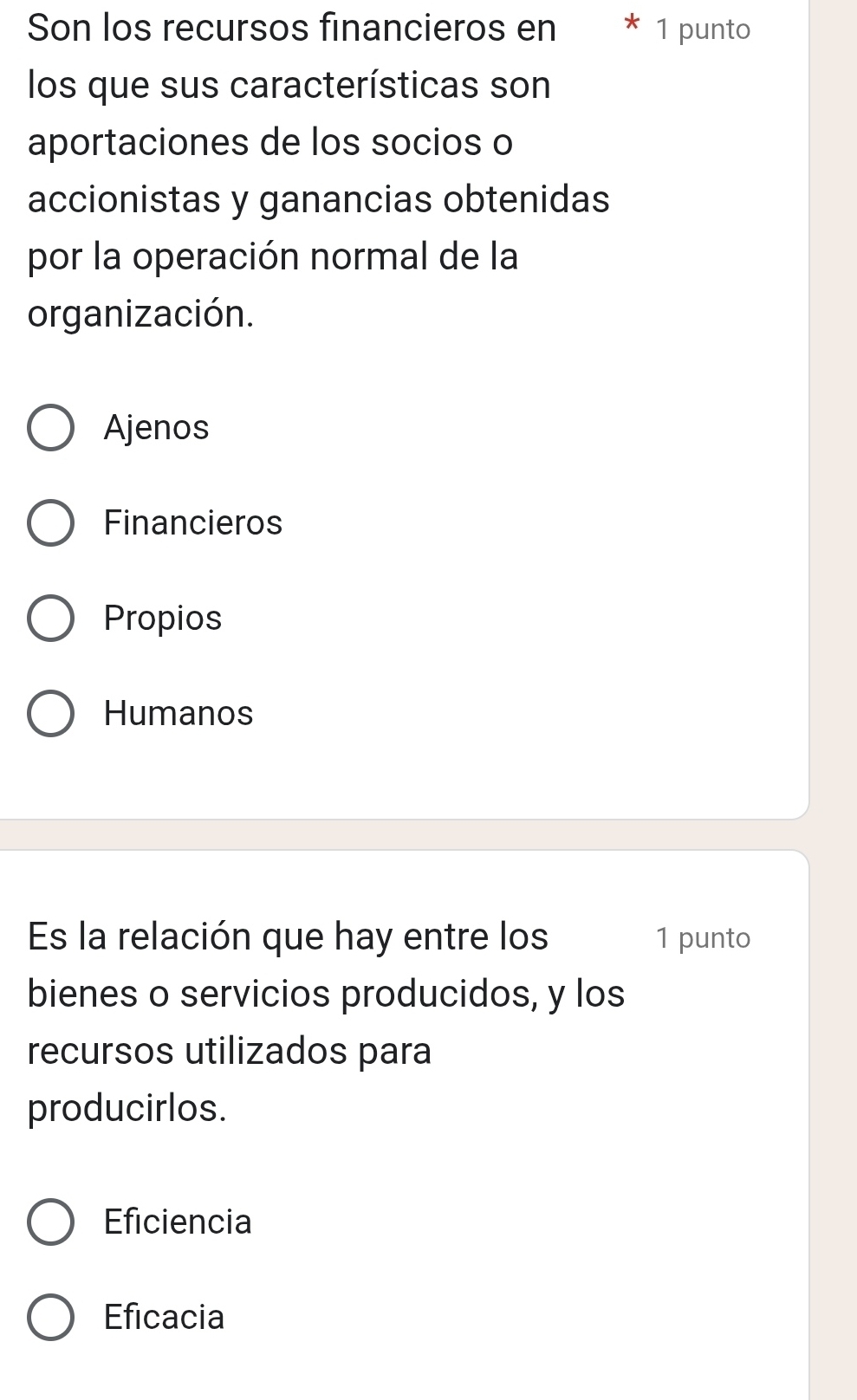Select the Ajenos option
Viewport: 857px width, 1400px height.
tap(50, 428)
